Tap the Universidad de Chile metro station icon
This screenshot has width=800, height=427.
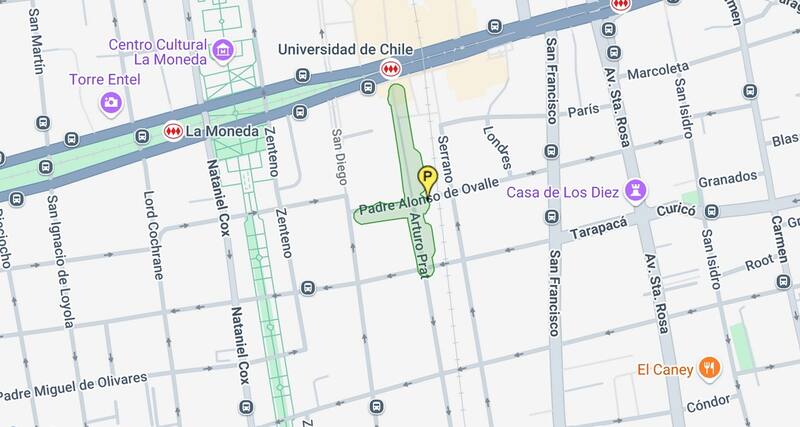(389, 68)
